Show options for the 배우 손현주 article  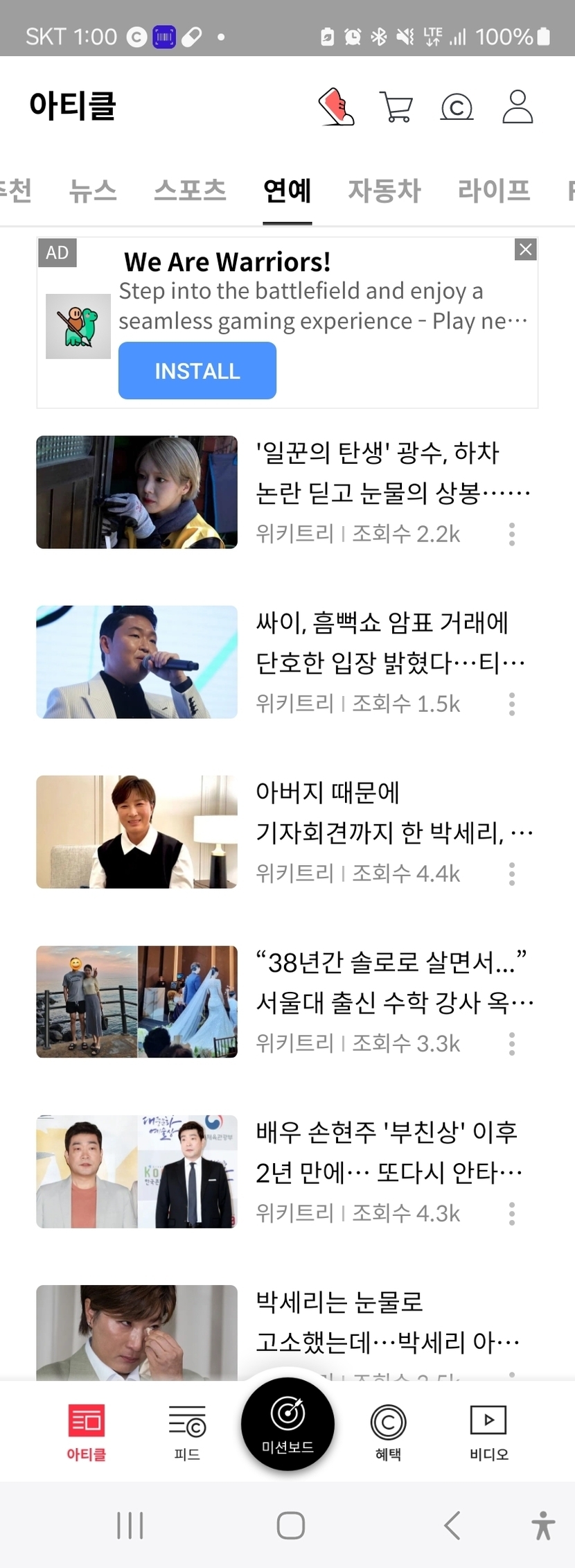click(512, 1213)
